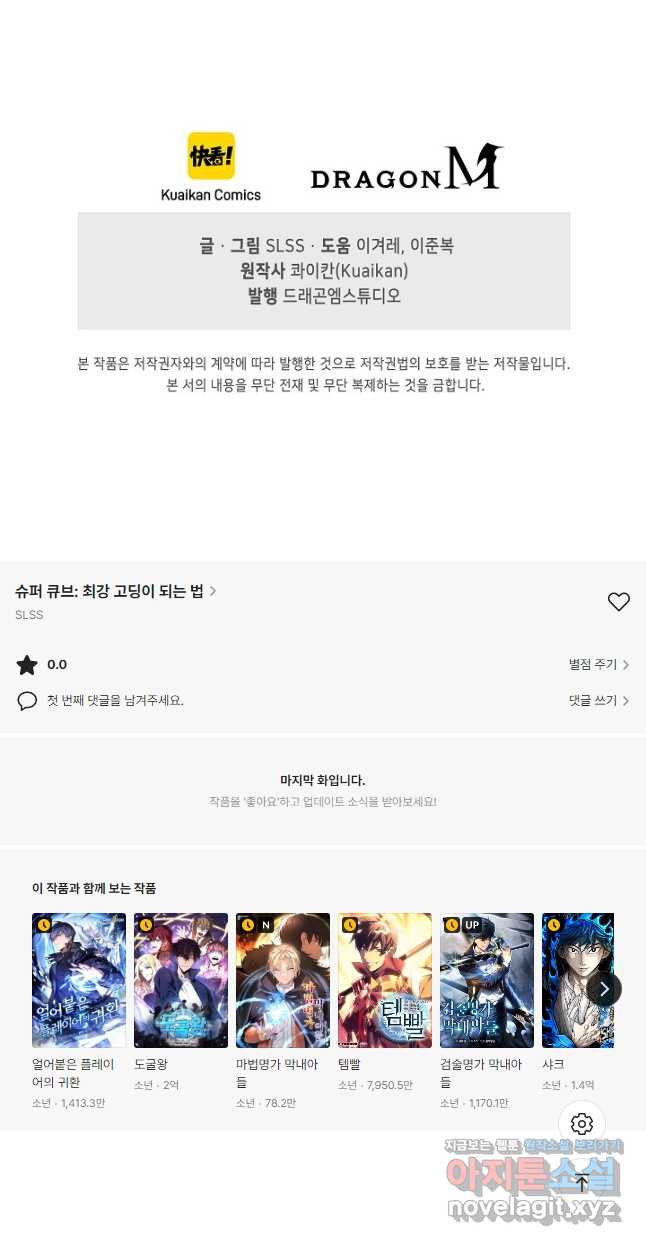The width and height of the screenshot is (646, 1246).
Task: Open the 얼어붙은 플레이어의 귀환 card
Action: coord(79,980)
